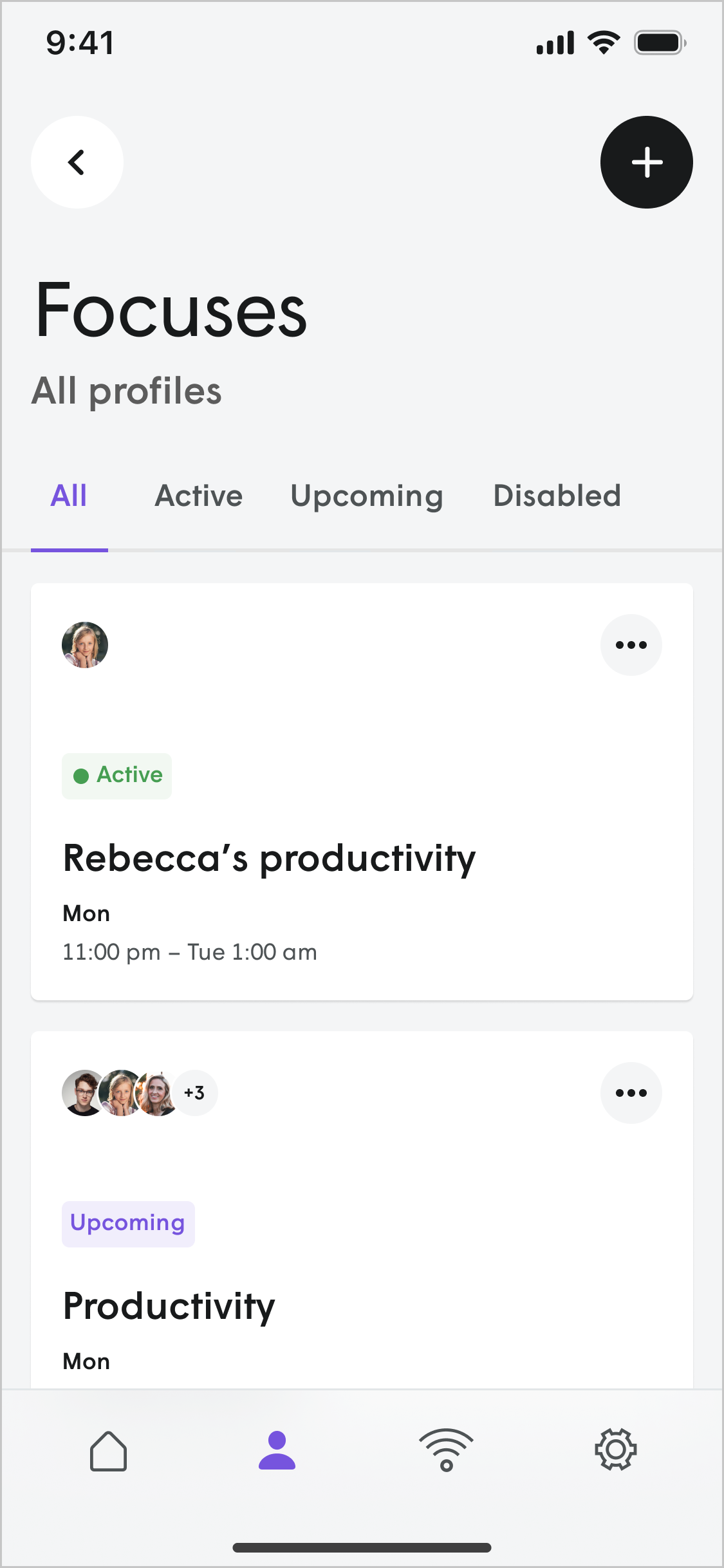Open the Productivity focus card

click(362, 1210)
